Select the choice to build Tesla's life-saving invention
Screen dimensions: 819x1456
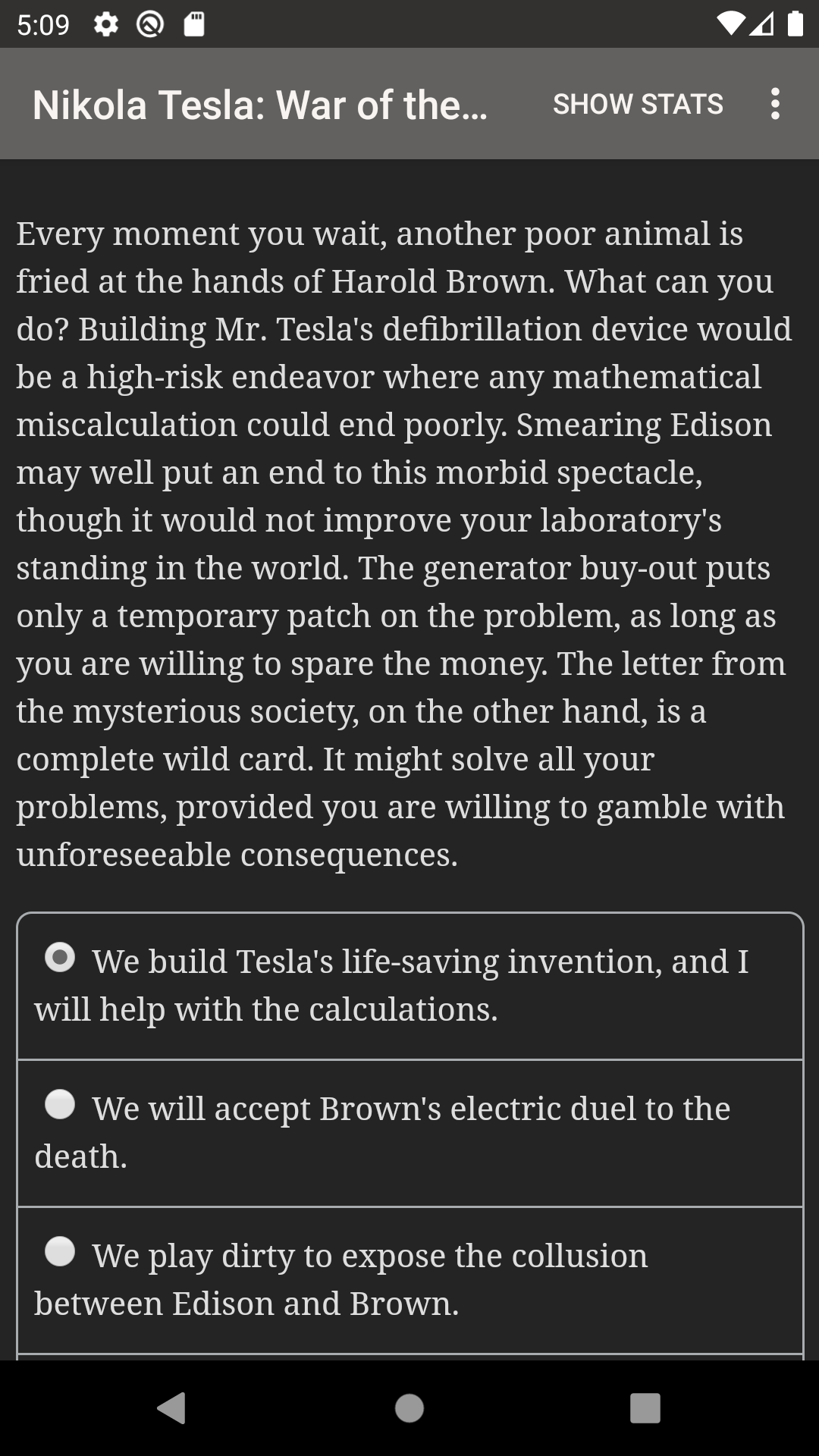click(x=409, y=985)
